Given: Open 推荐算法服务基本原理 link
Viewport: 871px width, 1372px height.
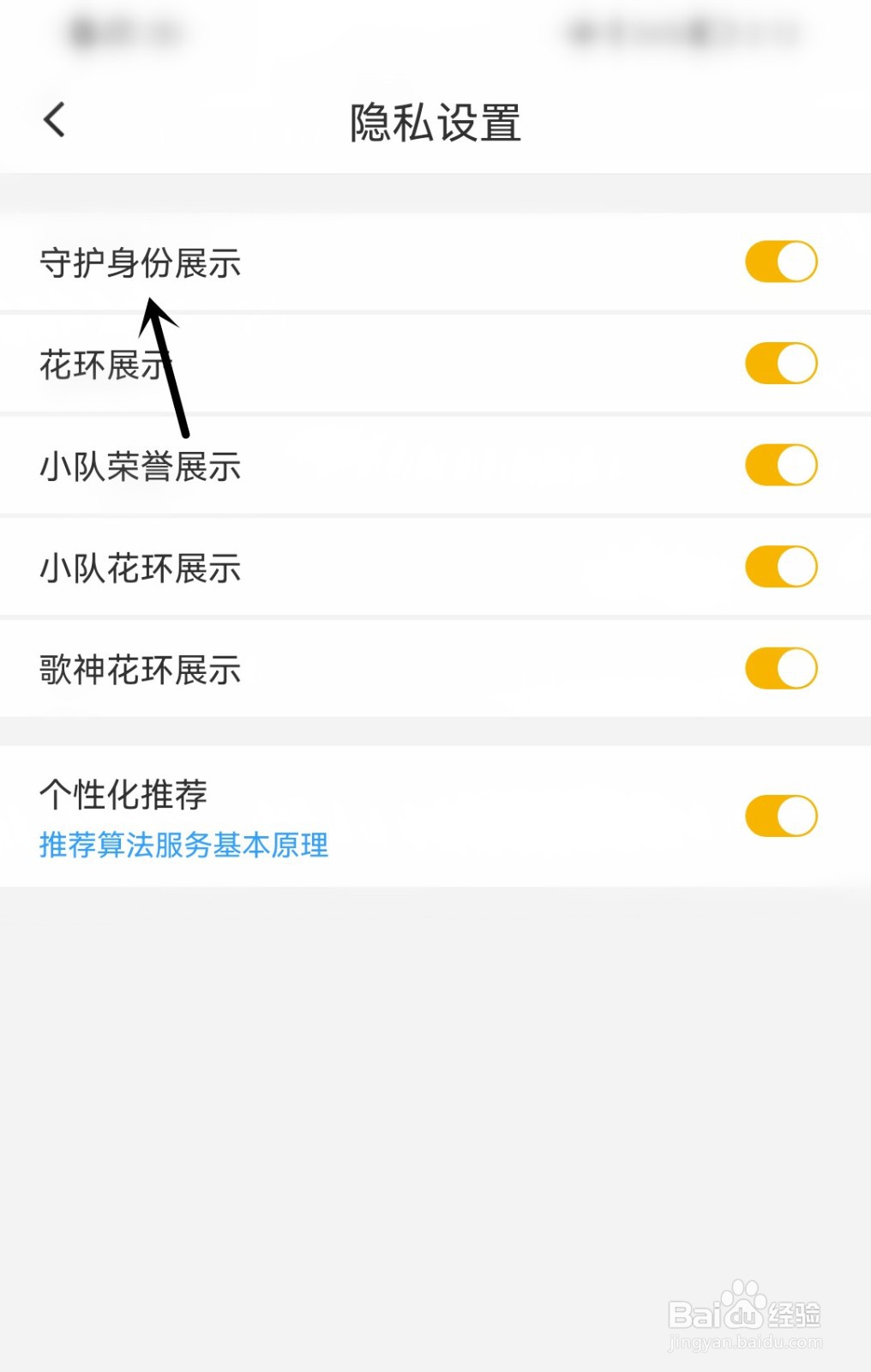Looking at the screenshot, I should coord(183,845).
